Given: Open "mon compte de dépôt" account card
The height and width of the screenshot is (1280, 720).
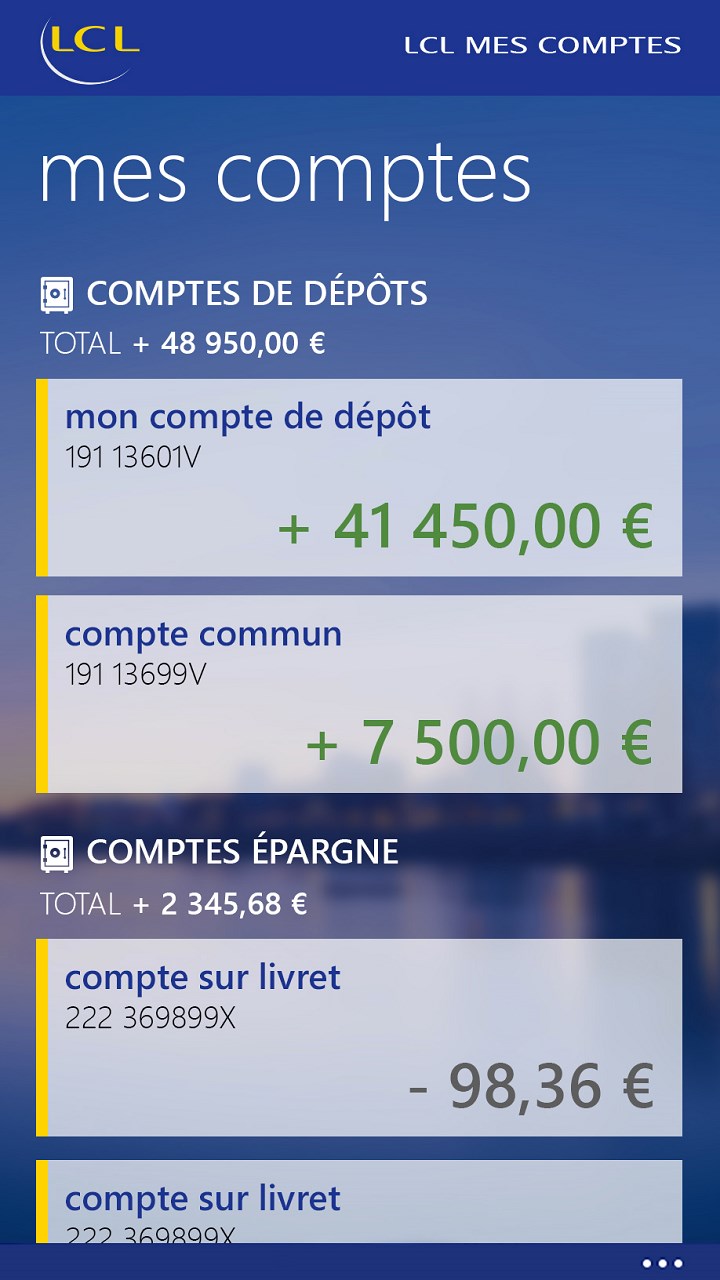Looking at the screenshot, I should (360, 478).
